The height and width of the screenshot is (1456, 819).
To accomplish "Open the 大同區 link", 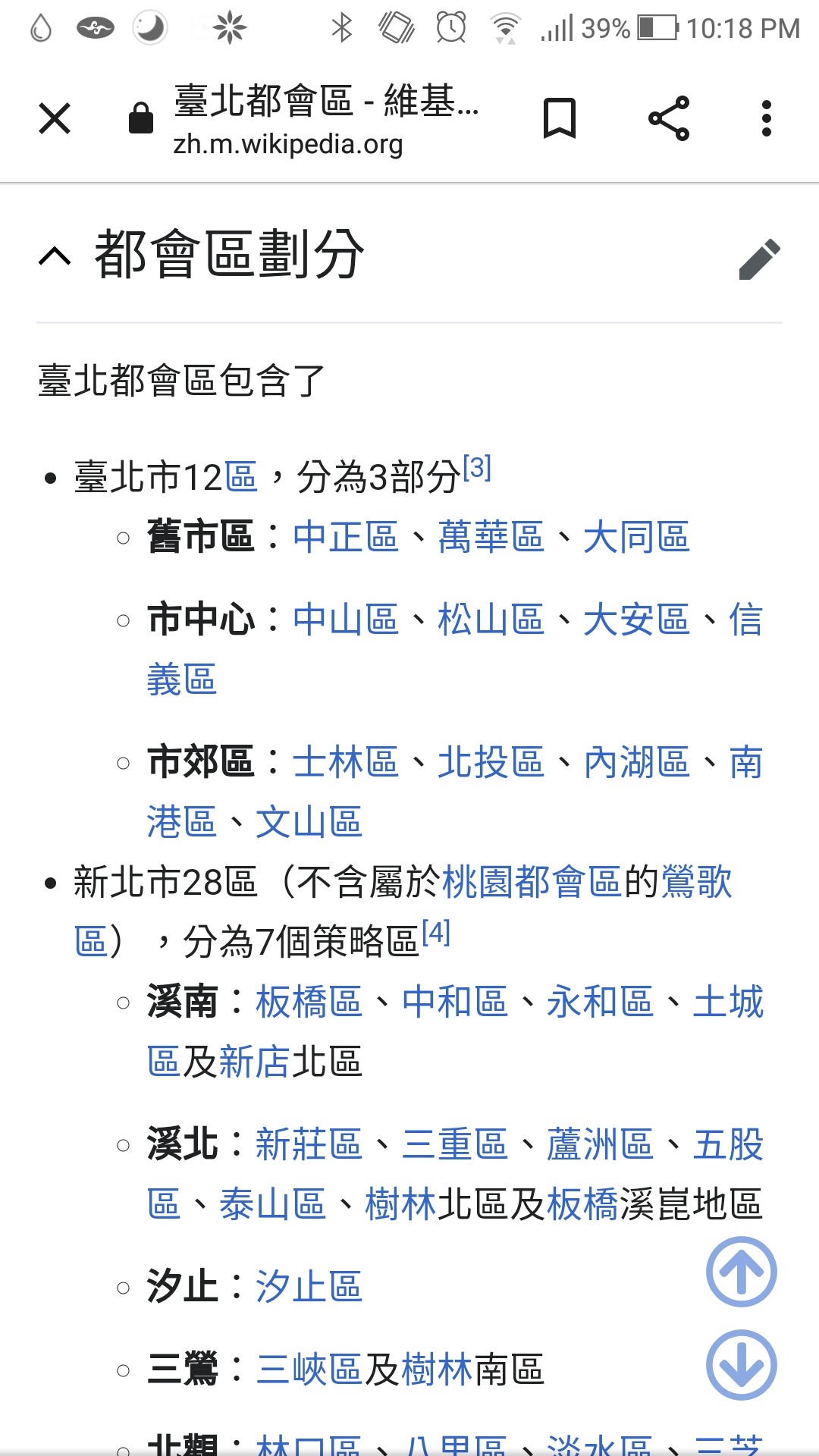I will (637, 537).
